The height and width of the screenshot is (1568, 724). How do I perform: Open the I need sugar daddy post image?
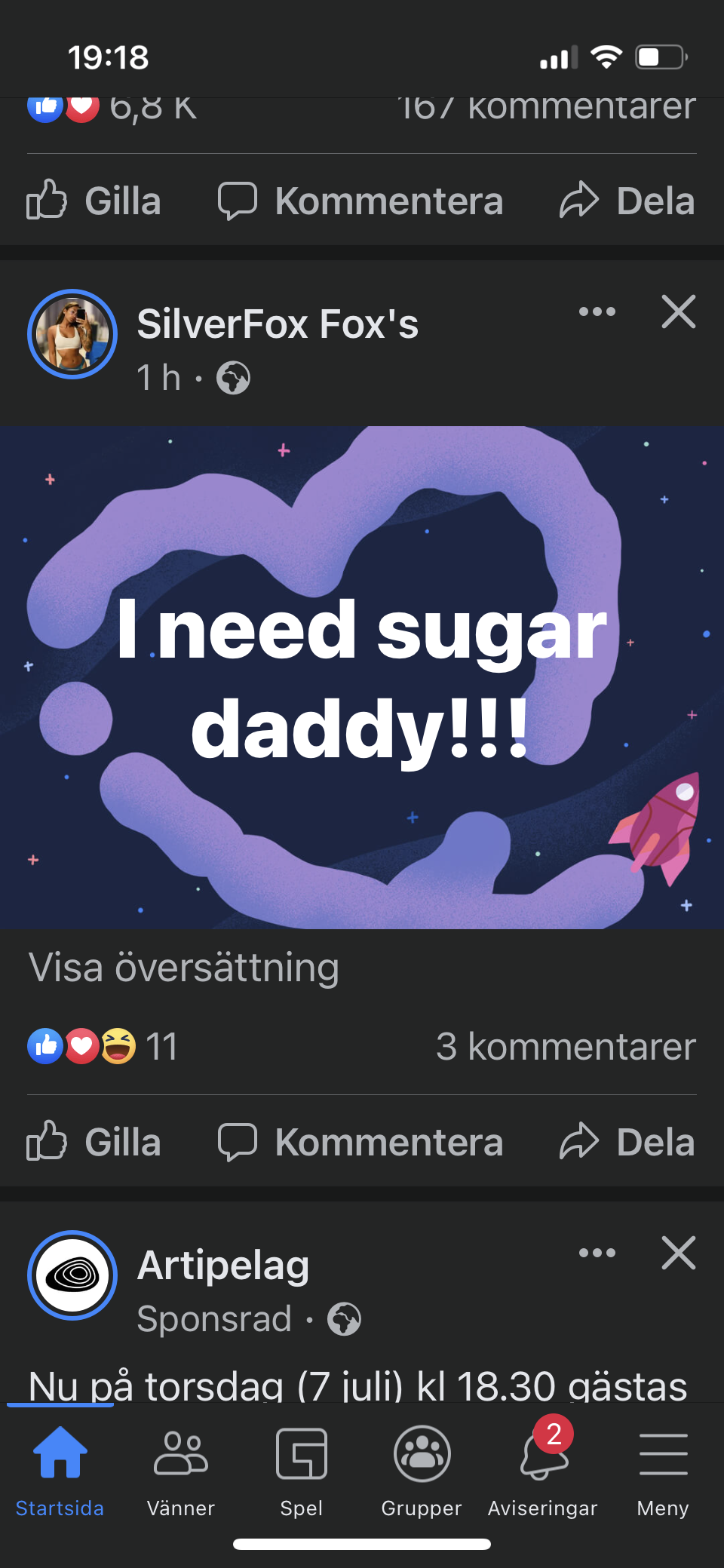click(x=362, y=677)
